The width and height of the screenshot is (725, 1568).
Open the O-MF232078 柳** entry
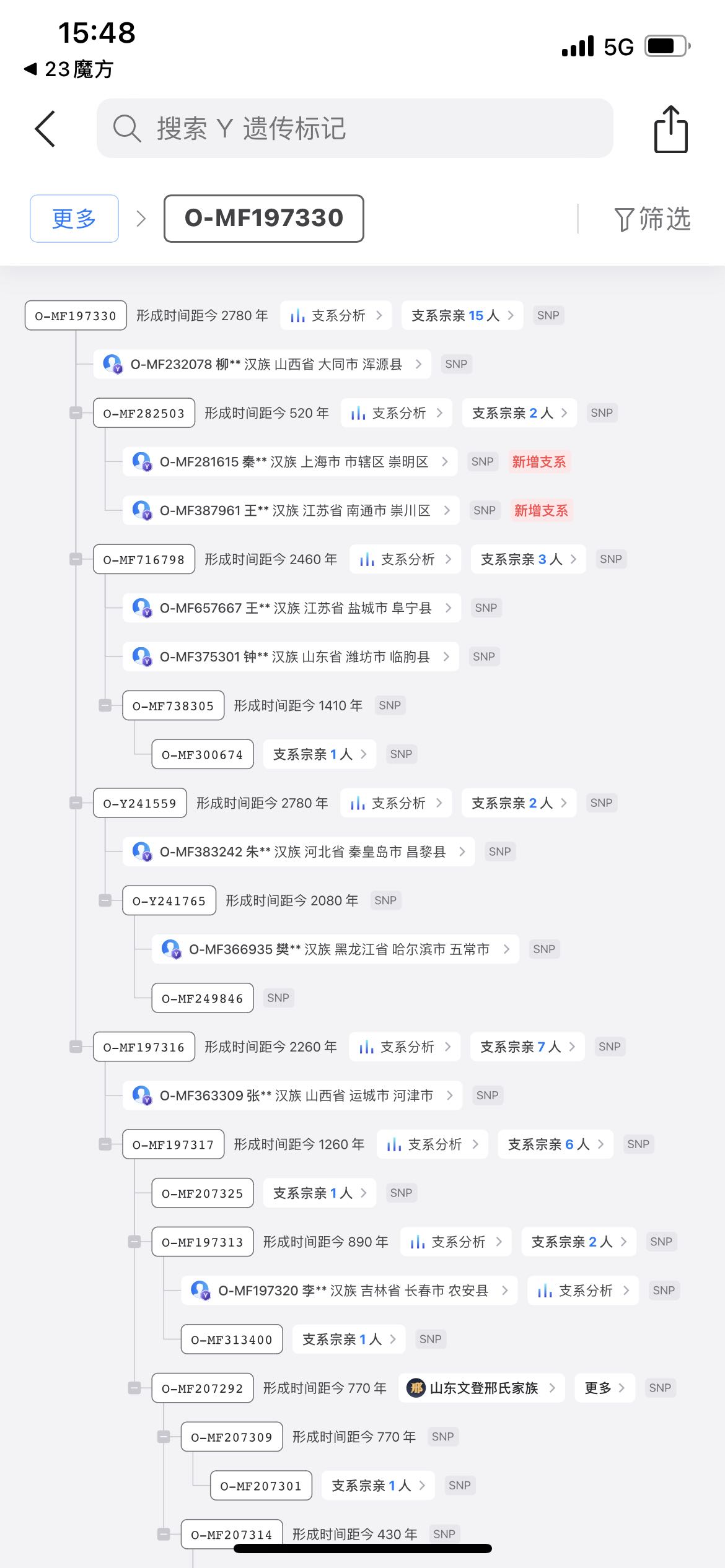pyautogui.click(x=263, y=364)
